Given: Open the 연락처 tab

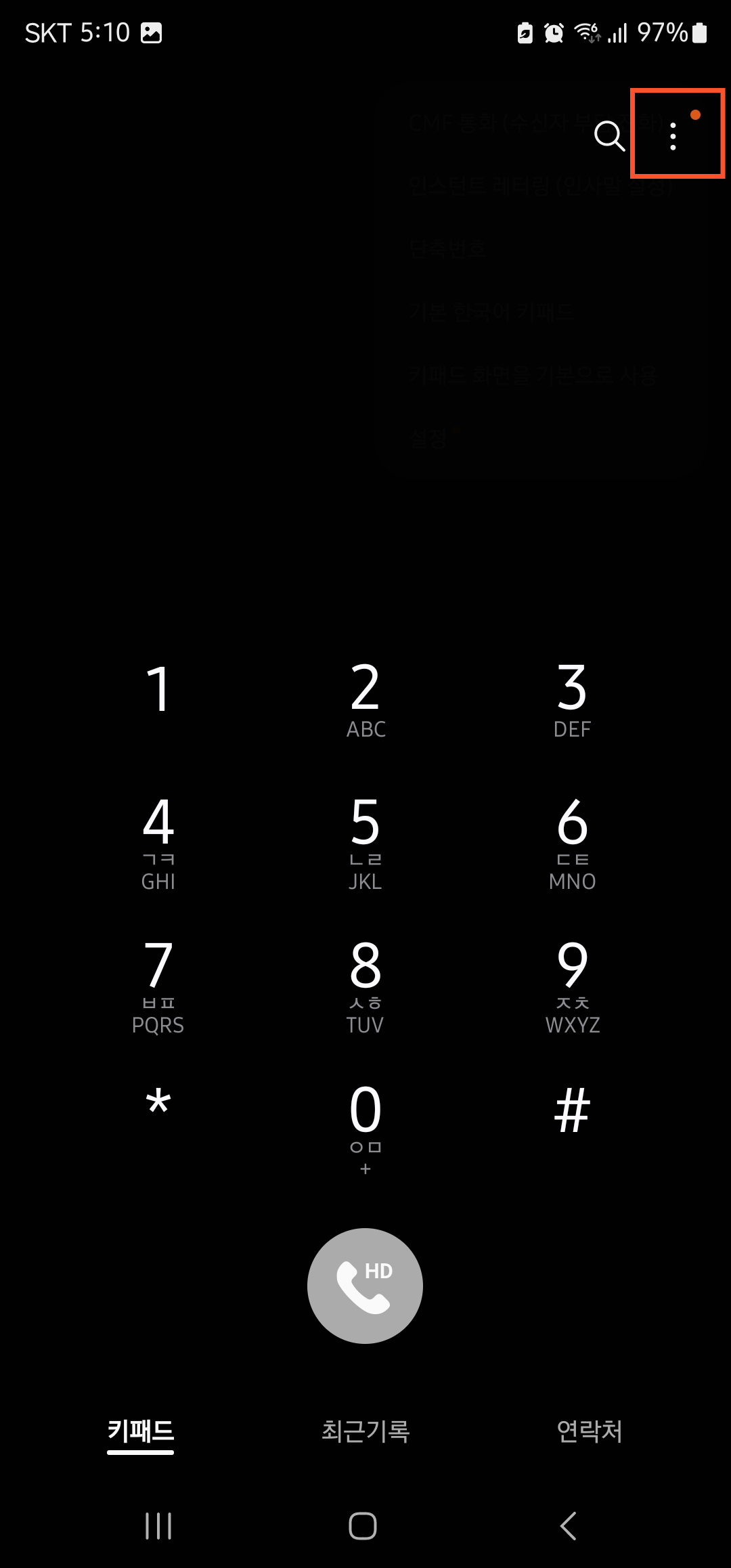Looking at the screenshot, I should (x=590, y=1431).
